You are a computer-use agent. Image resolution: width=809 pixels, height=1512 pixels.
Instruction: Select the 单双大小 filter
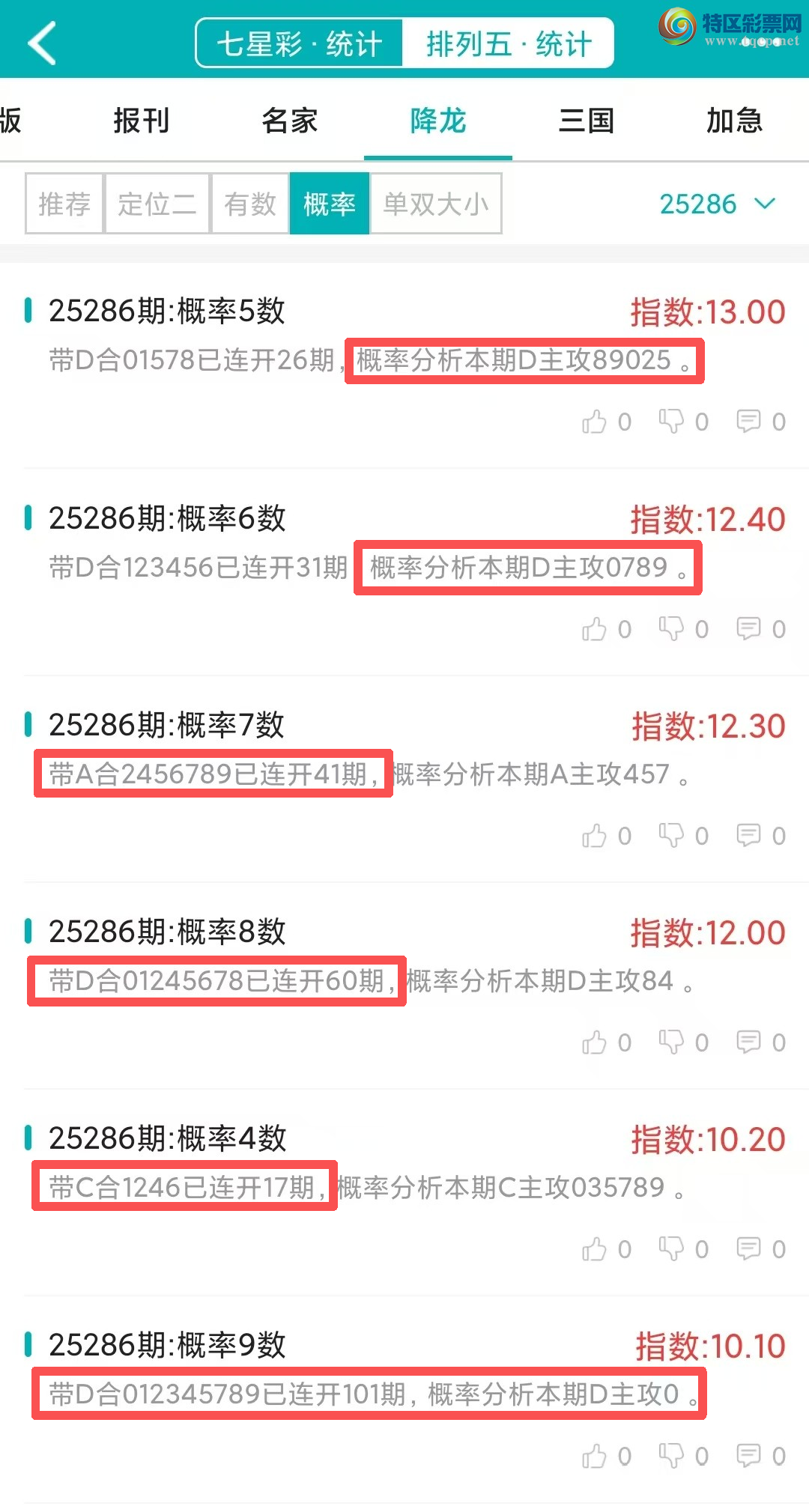pyautogui.click(x=435, y=204)
